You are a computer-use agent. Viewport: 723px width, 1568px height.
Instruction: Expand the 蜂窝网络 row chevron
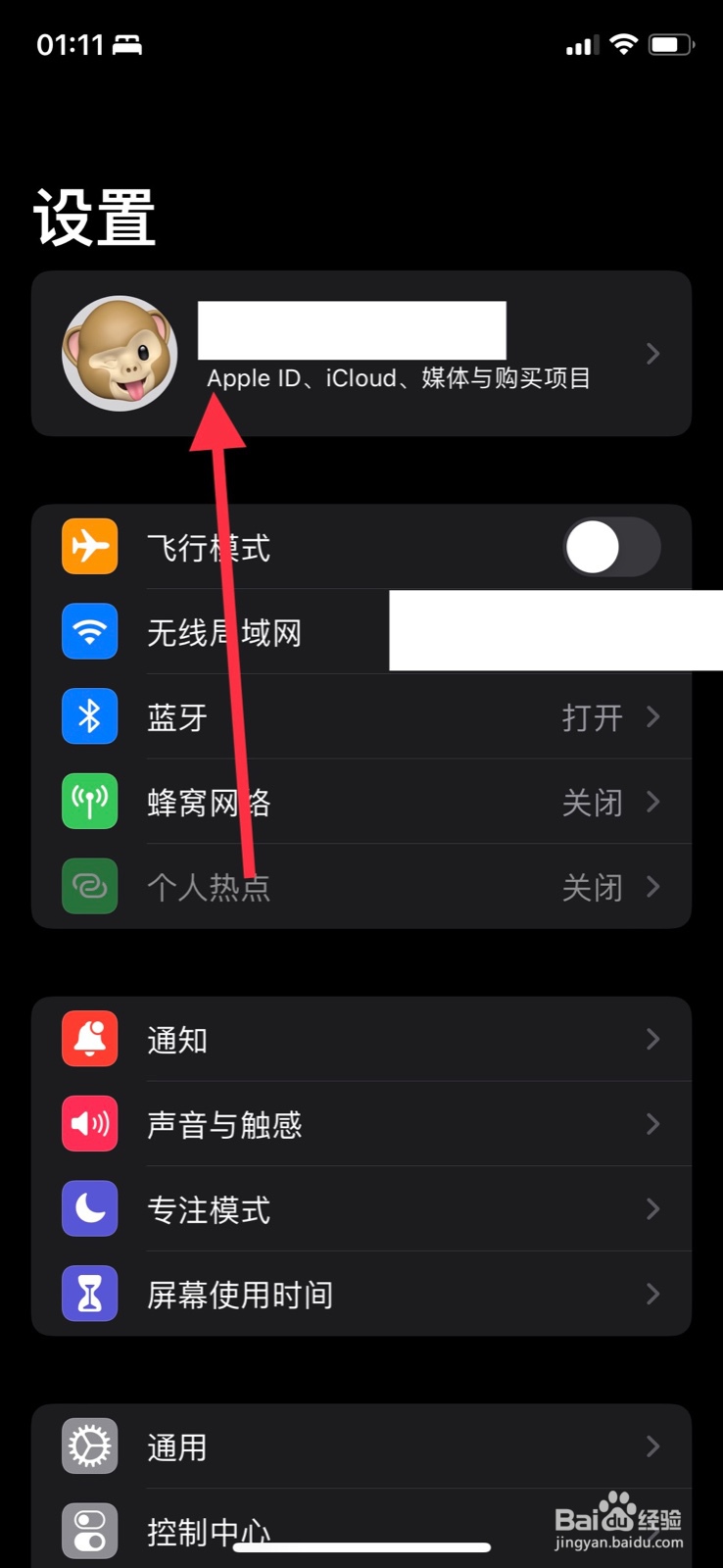(x=653, y=802)
